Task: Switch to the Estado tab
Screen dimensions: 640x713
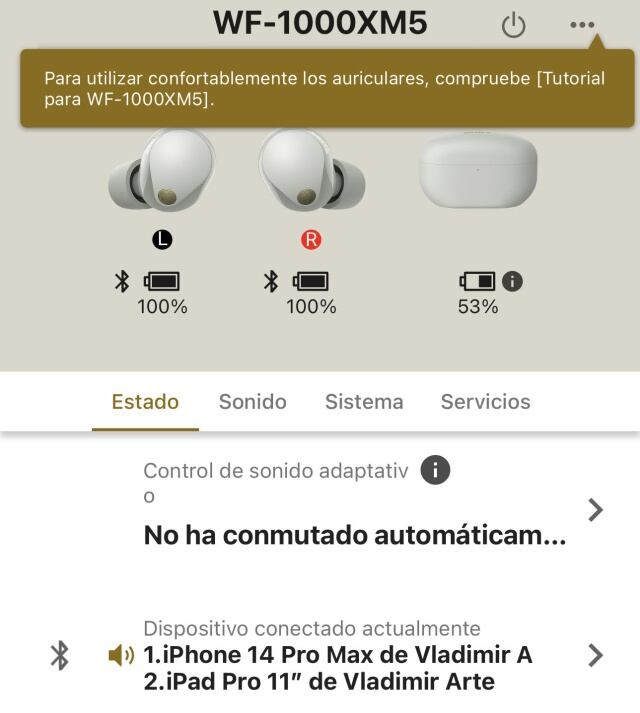Action: (x=145, y=402)
